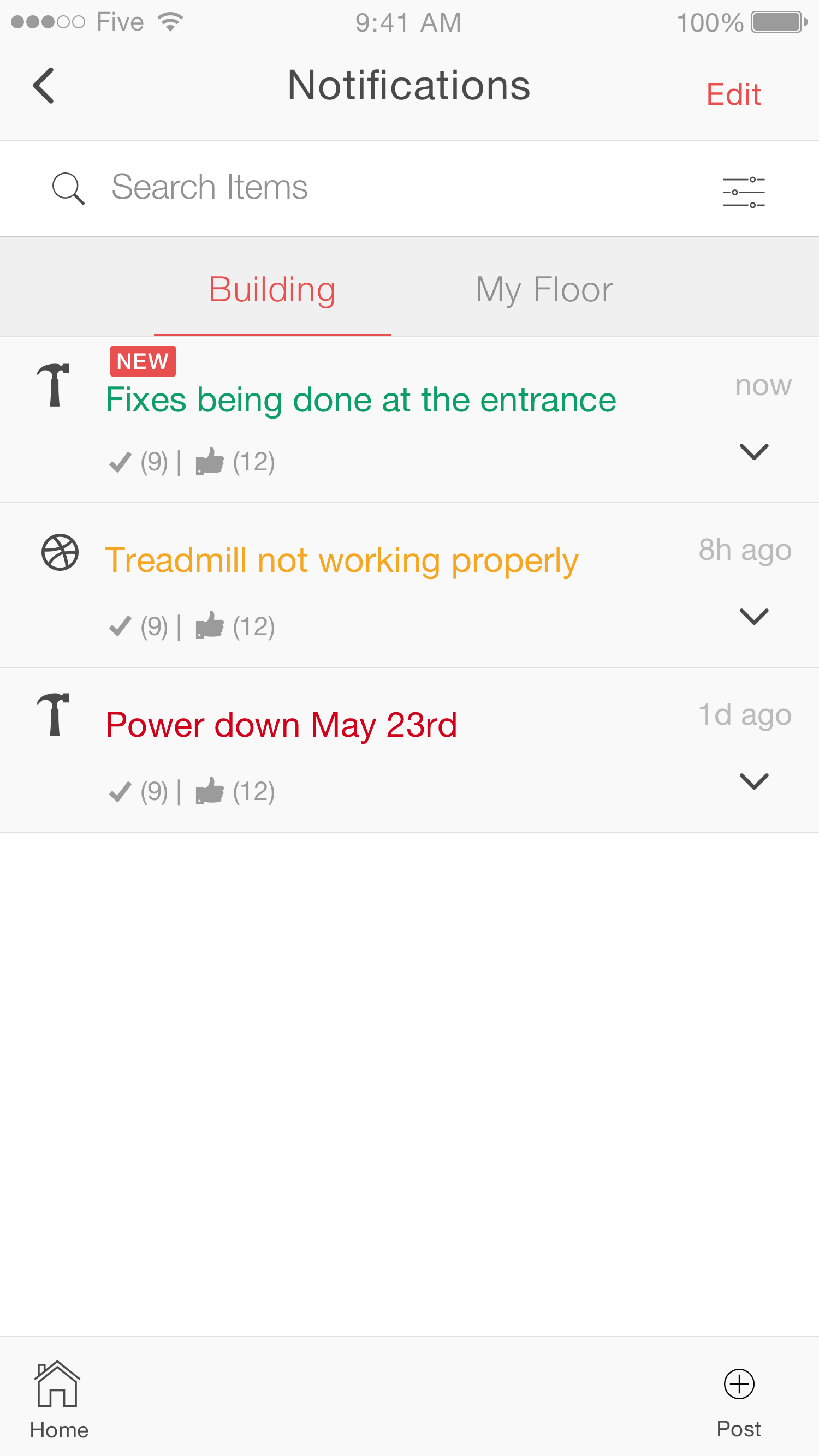Image resolution: width=819 pixels, height=1456 pixels.
Task: Tap Edit in the top bar
Action: coord(733,94)
